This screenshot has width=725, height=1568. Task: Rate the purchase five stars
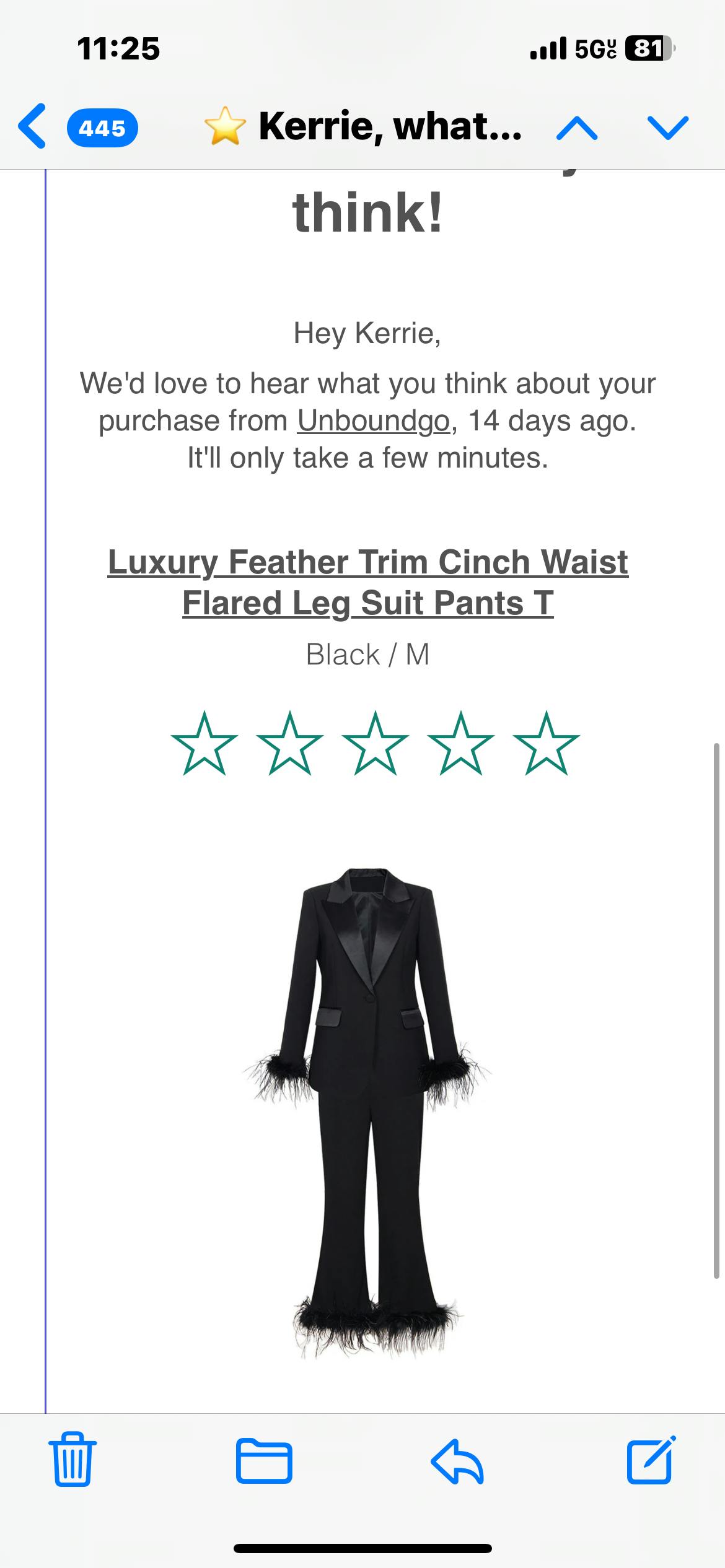click(546, 743)
